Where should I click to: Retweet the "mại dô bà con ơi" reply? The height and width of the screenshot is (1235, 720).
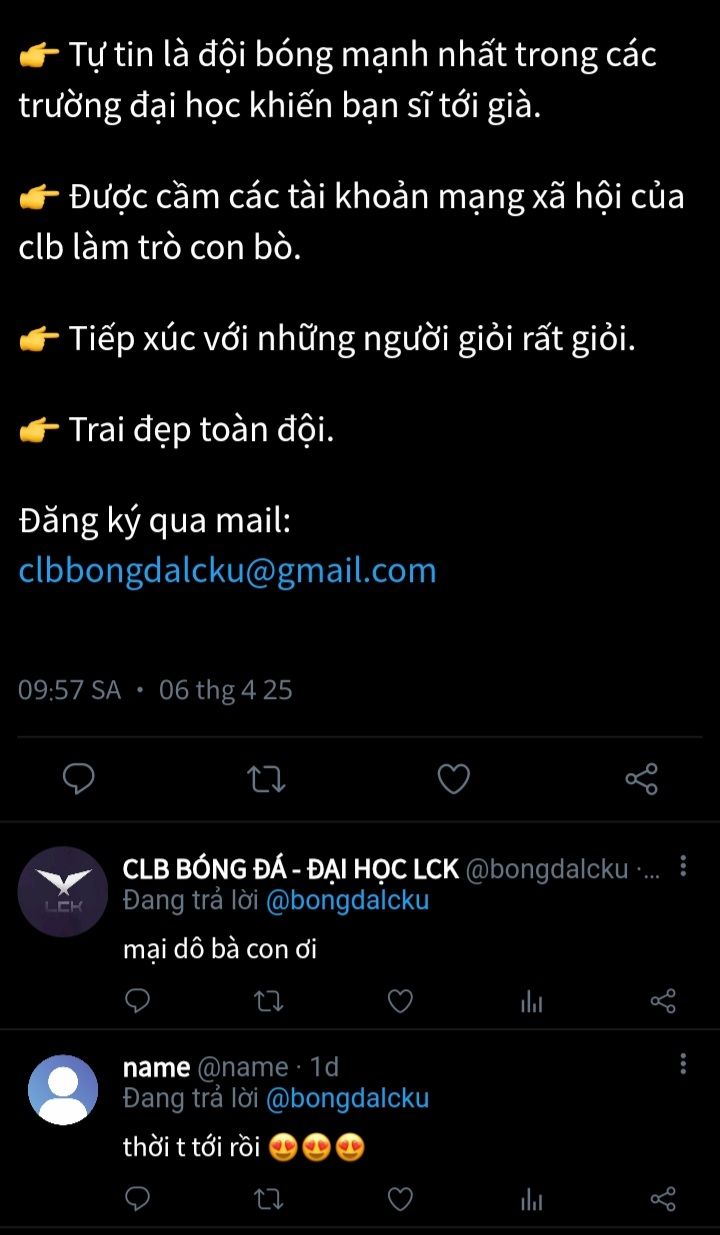click(266, 1001)
